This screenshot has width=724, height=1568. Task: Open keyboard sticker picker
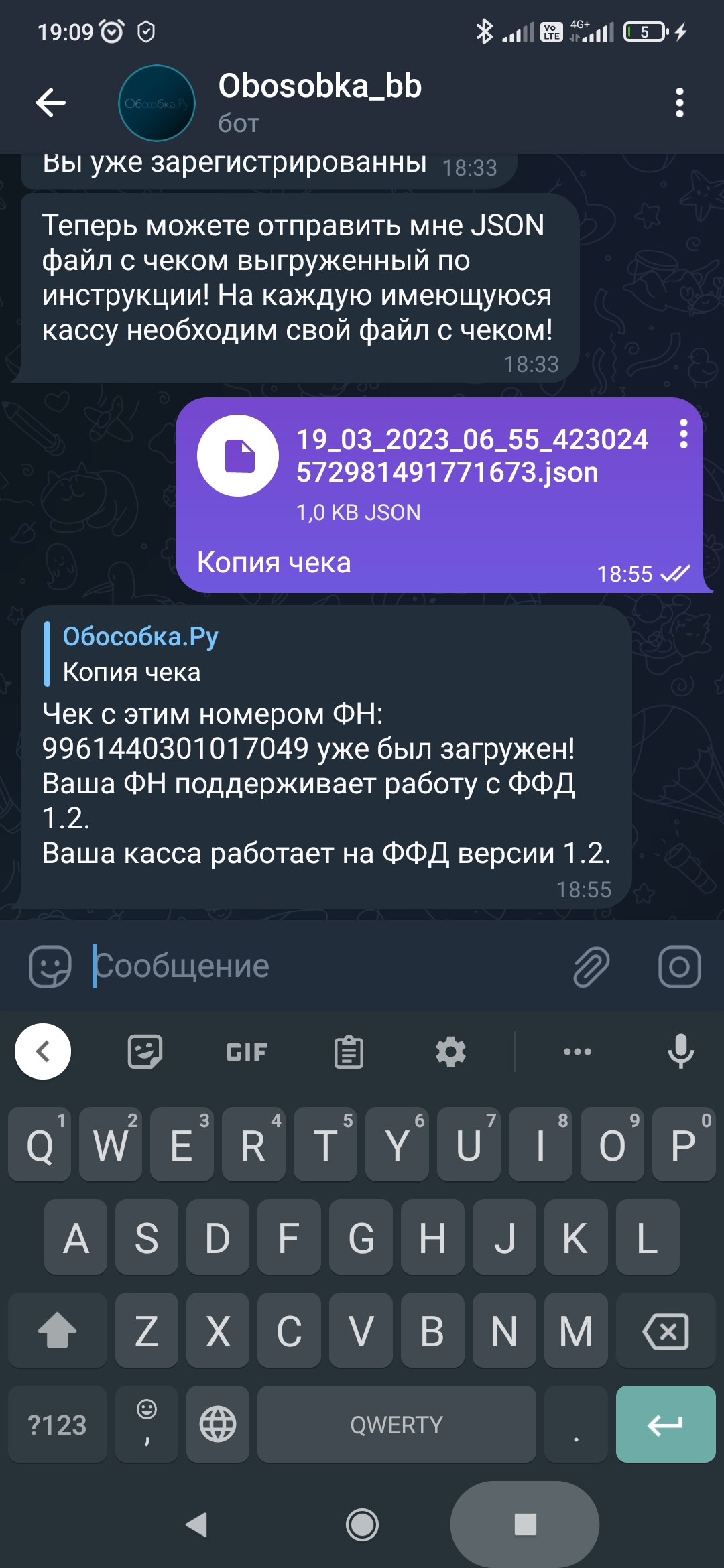coord(145,1051)
